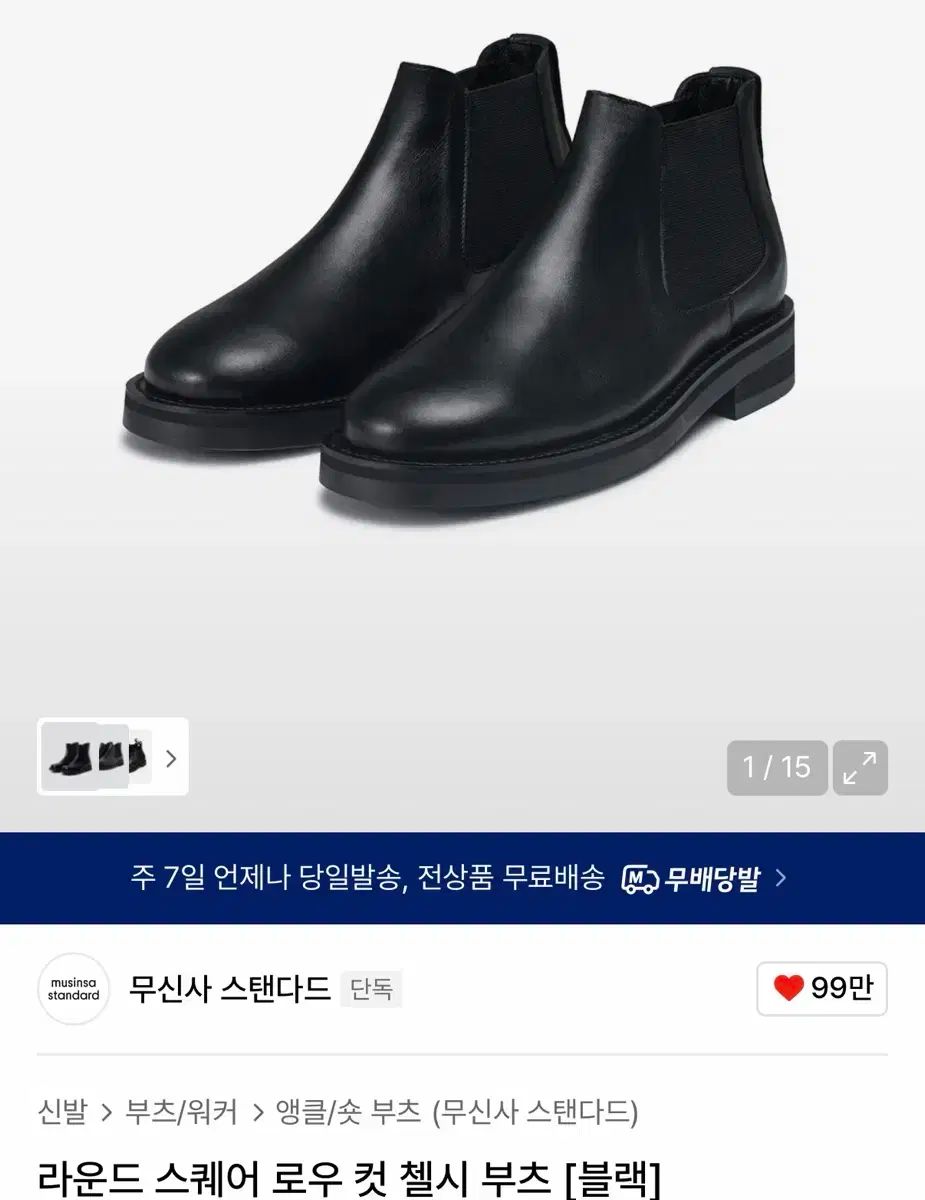The width and height of the screenshot is (925, 1200).
Task: Open the 무배당발 free shipping banner
Action: pyautogui.click(x=461, y=879)
